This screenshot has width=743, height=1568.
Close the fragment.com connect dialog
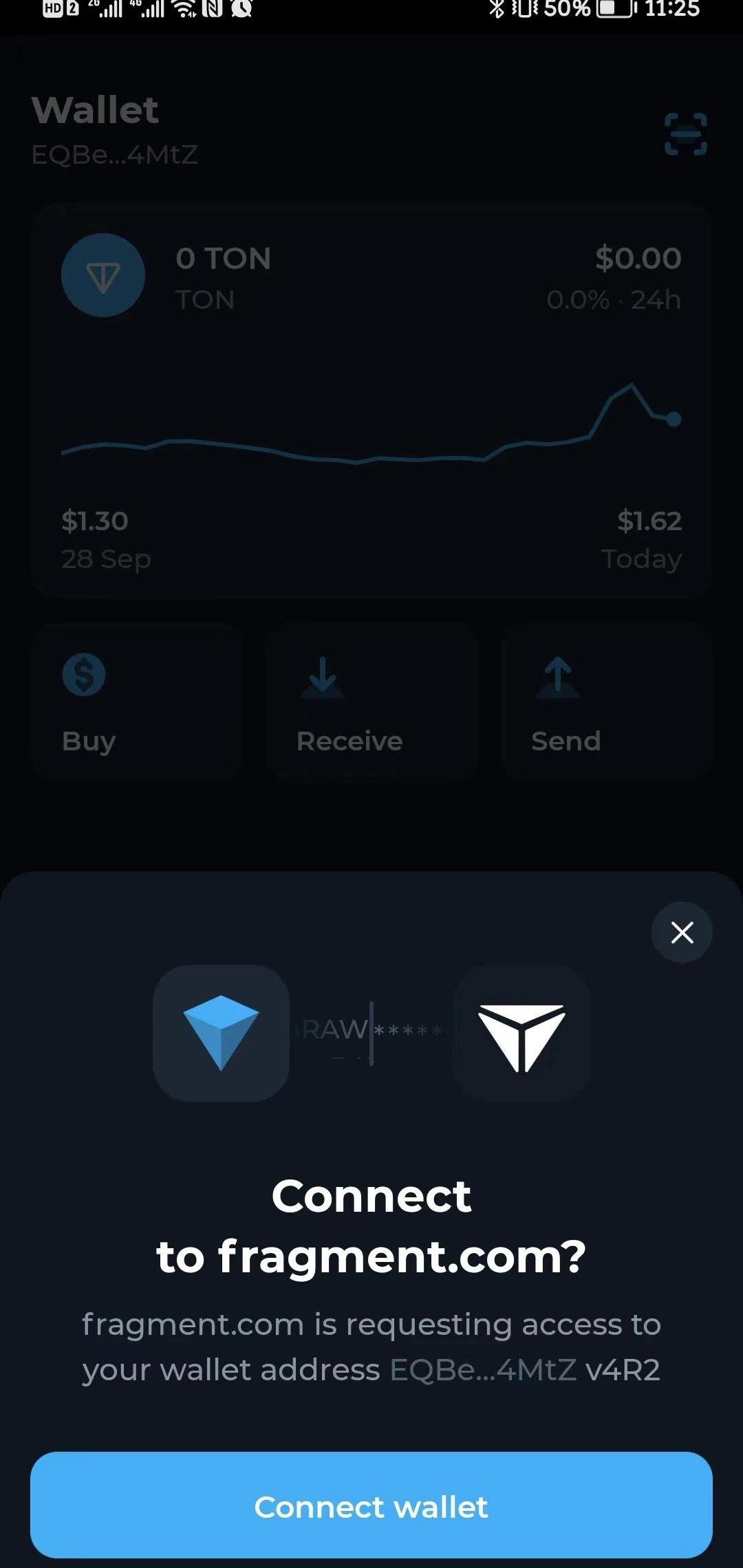point(682,933)
